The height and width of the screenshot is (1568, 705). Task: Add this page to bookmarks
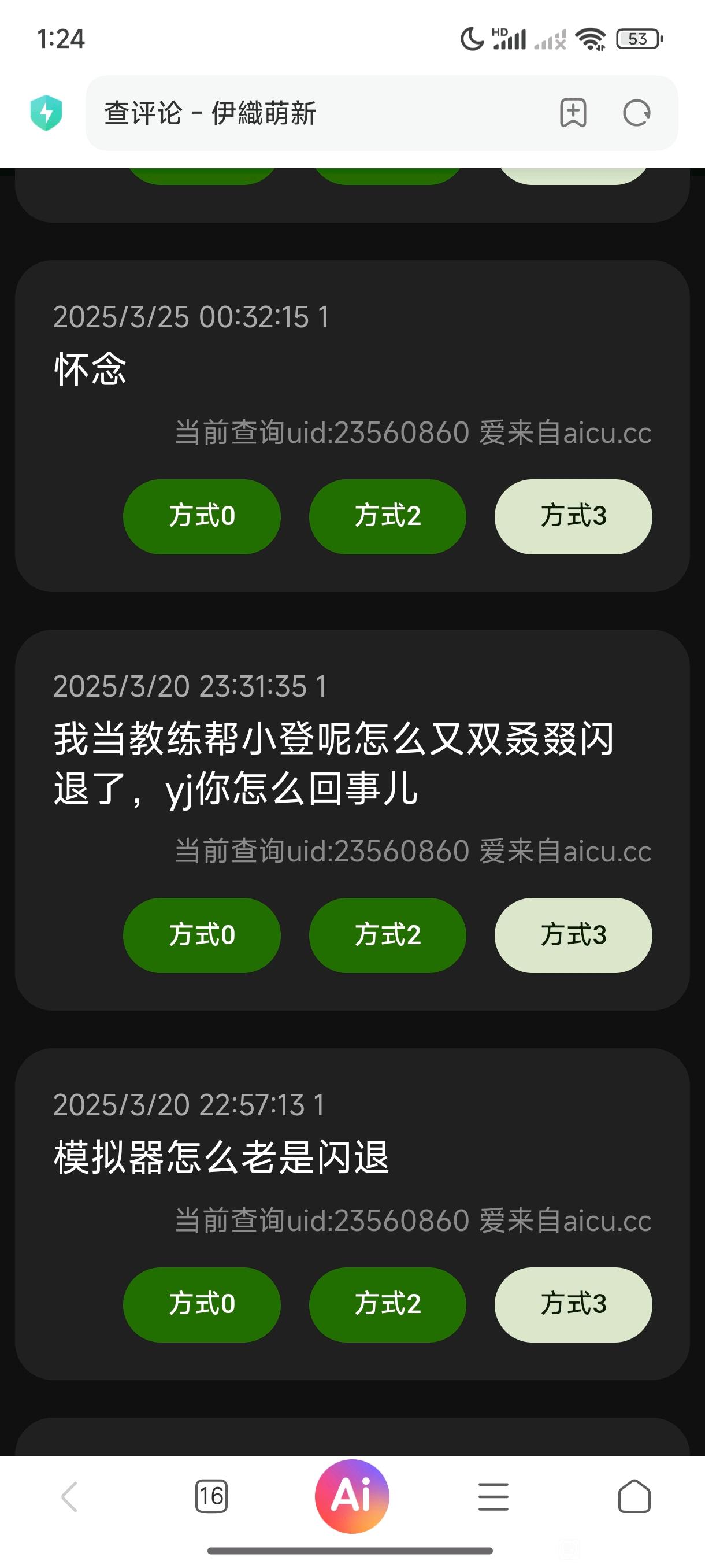point(573,113)
